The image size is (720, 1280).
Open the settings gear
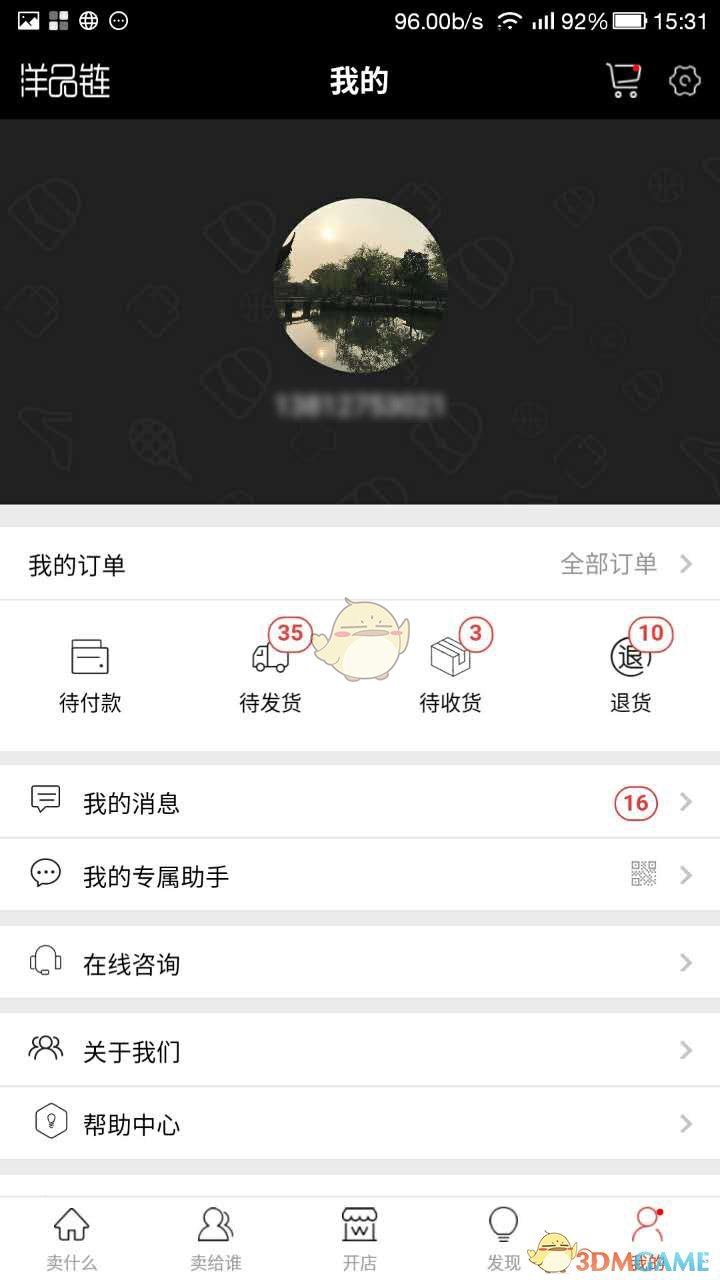tap(684, 81)
